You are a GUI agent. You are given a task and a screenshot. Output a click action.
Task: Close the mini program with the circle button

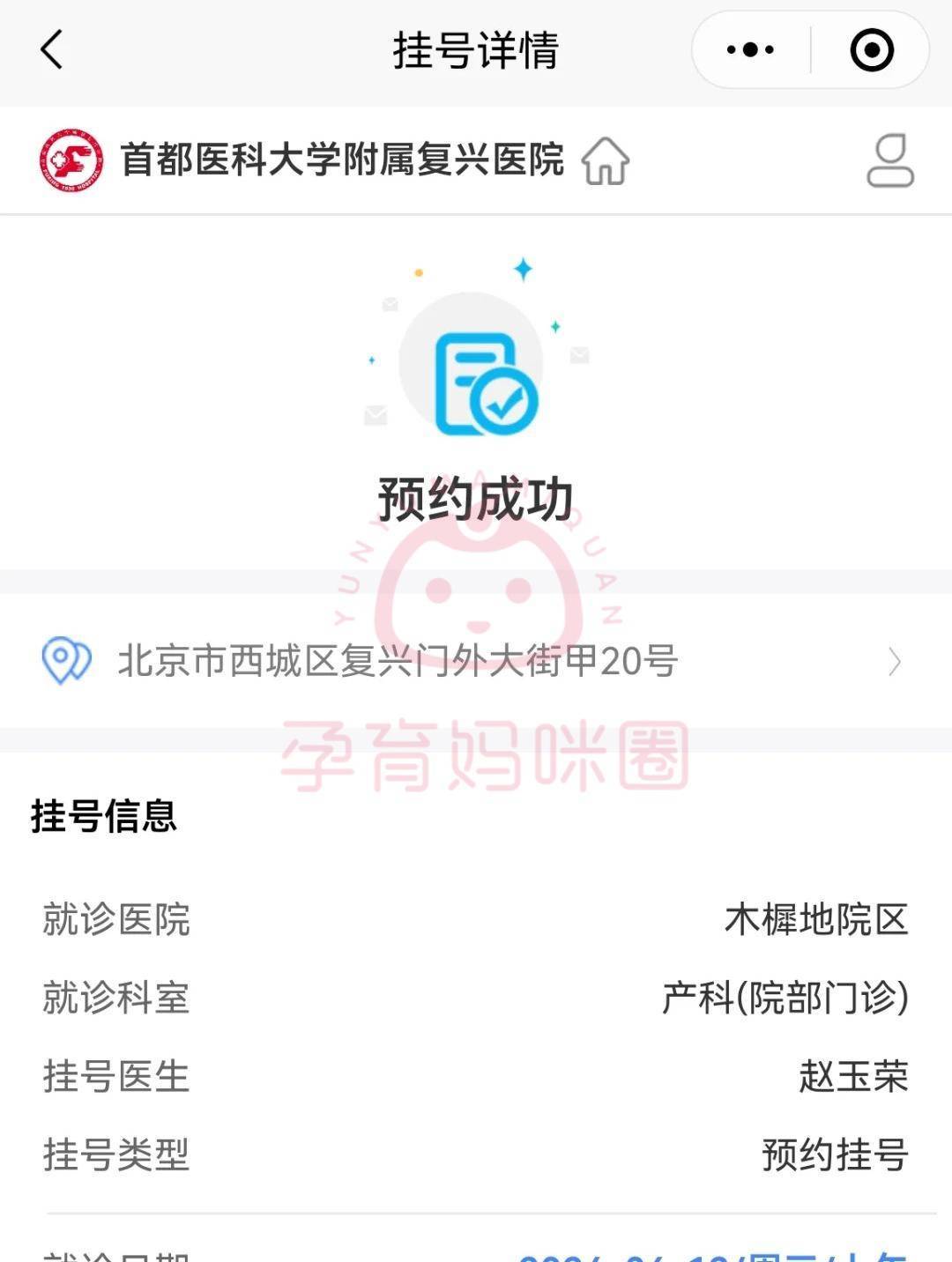click(x=871, y=50)
